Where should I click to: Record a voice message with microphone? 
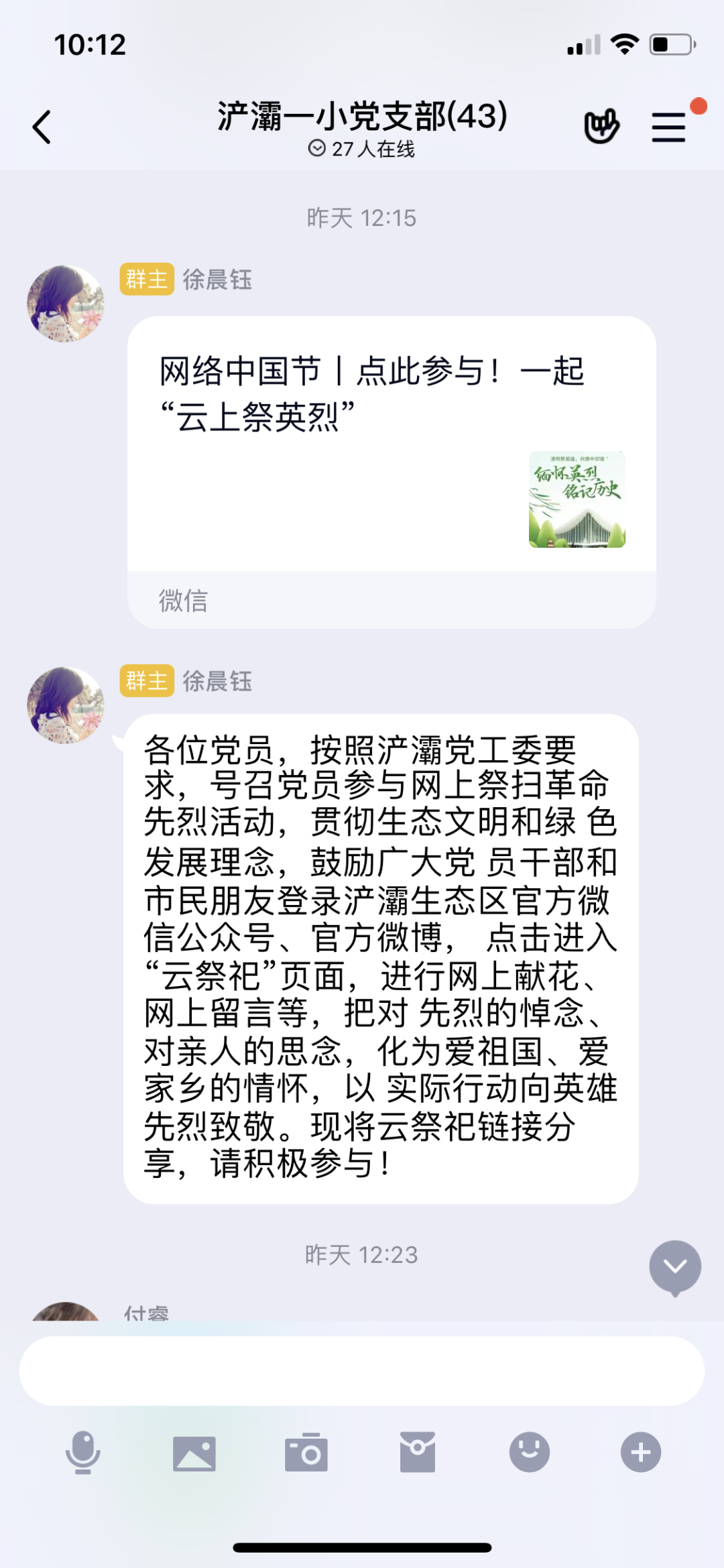tap(82, 1452)
